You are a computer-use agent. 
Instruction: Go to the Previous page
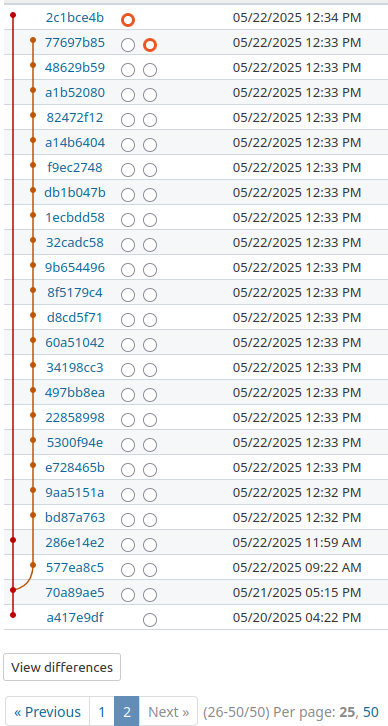pyautogui.click(x=47, y=712)
